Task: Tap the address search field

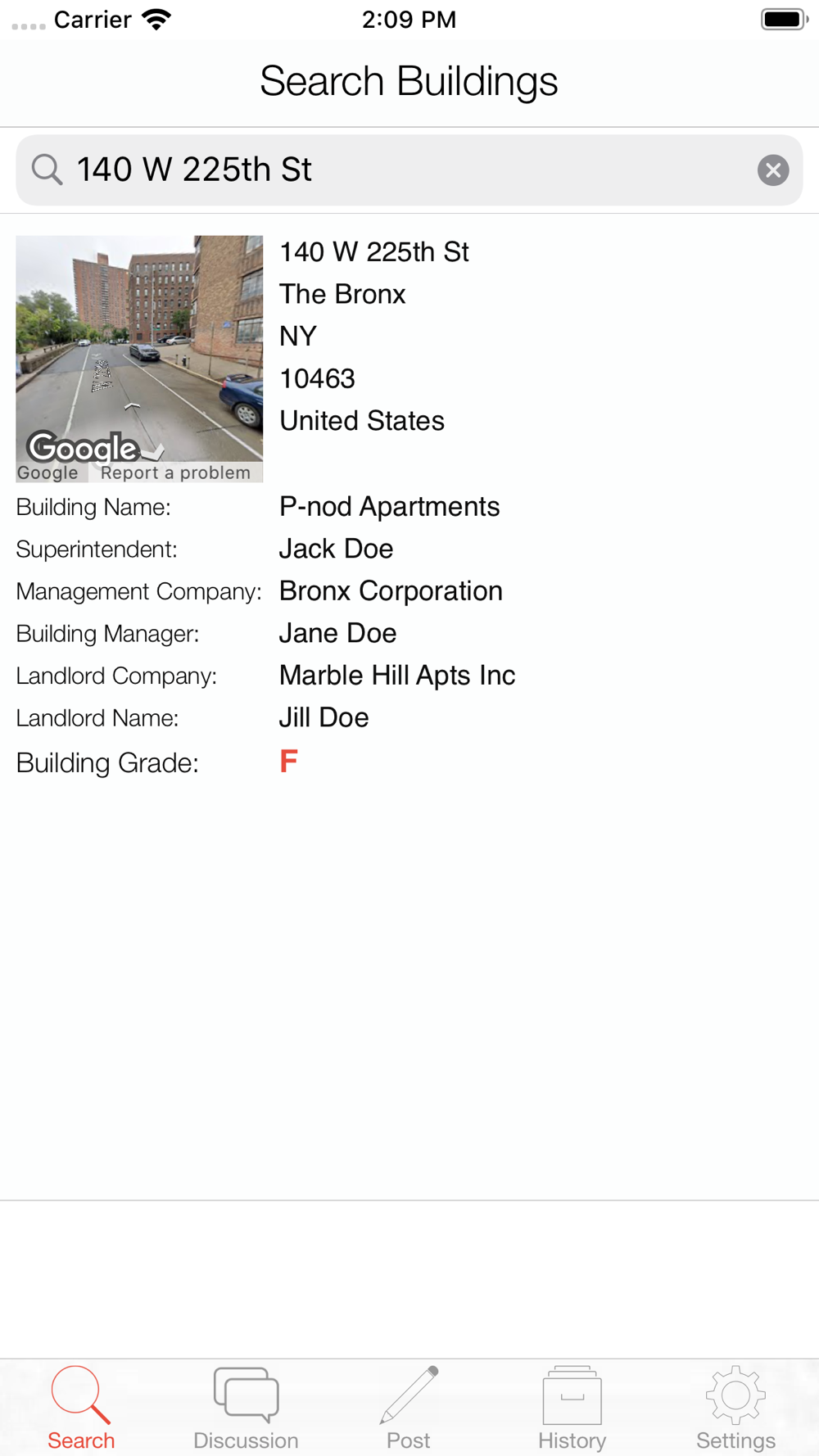Action: [x=409, y=170]
